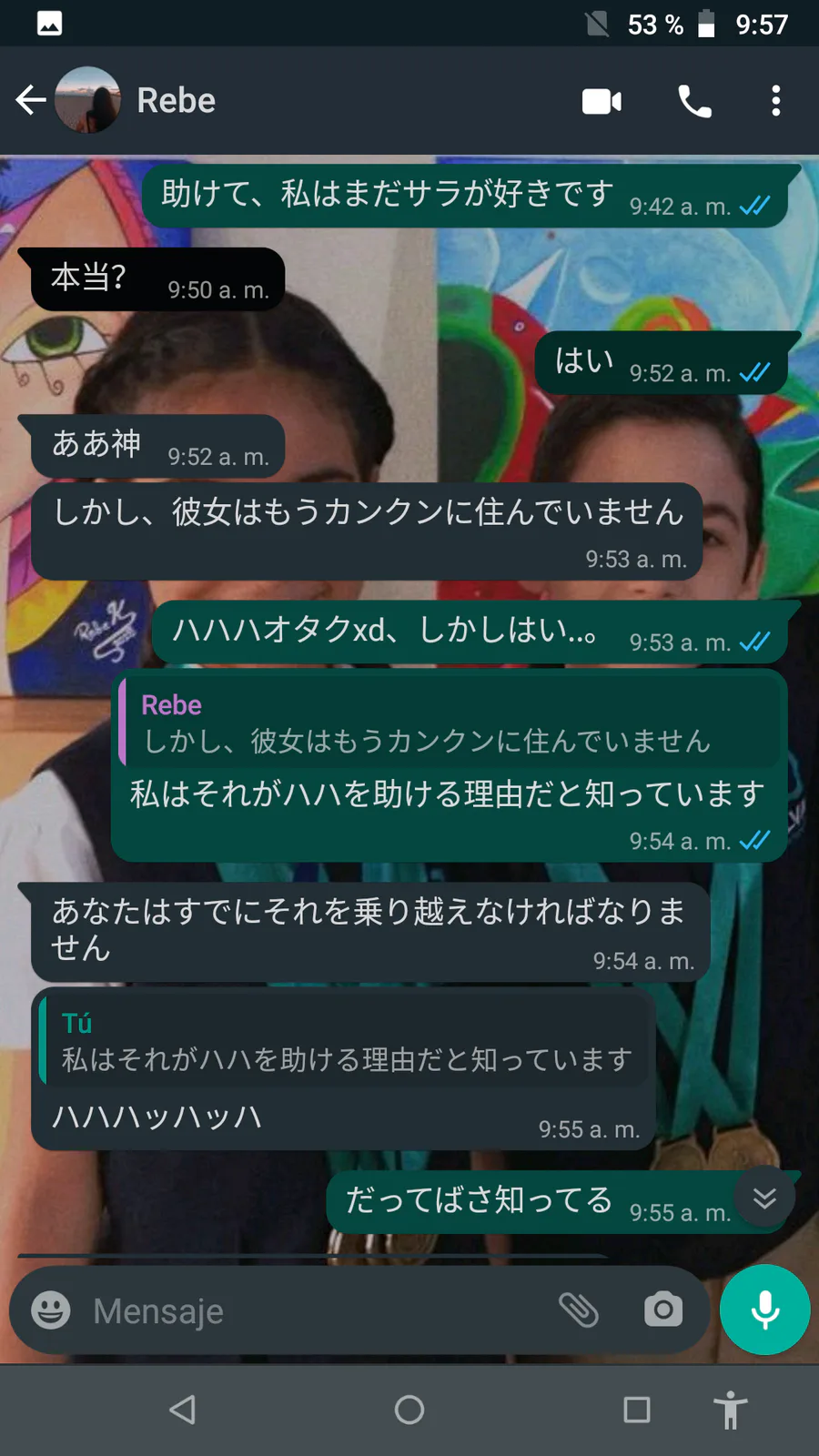This screenshot has height=1456, width=819.
Task: Go back from the Rebe chat
Action: (31, 100)
